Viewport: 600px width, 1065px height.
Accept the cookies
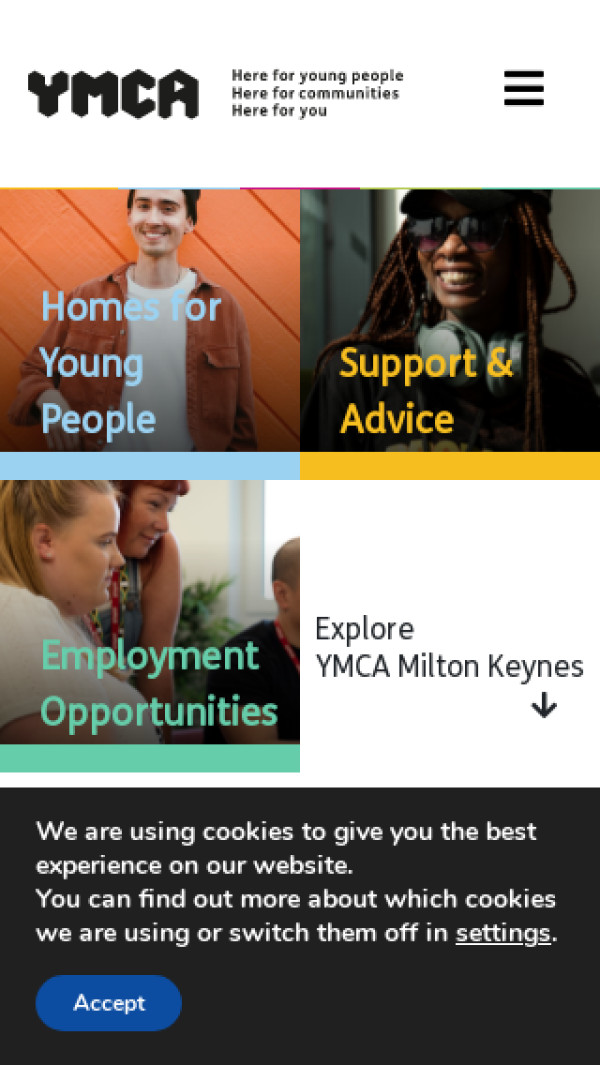(109, 1002)
